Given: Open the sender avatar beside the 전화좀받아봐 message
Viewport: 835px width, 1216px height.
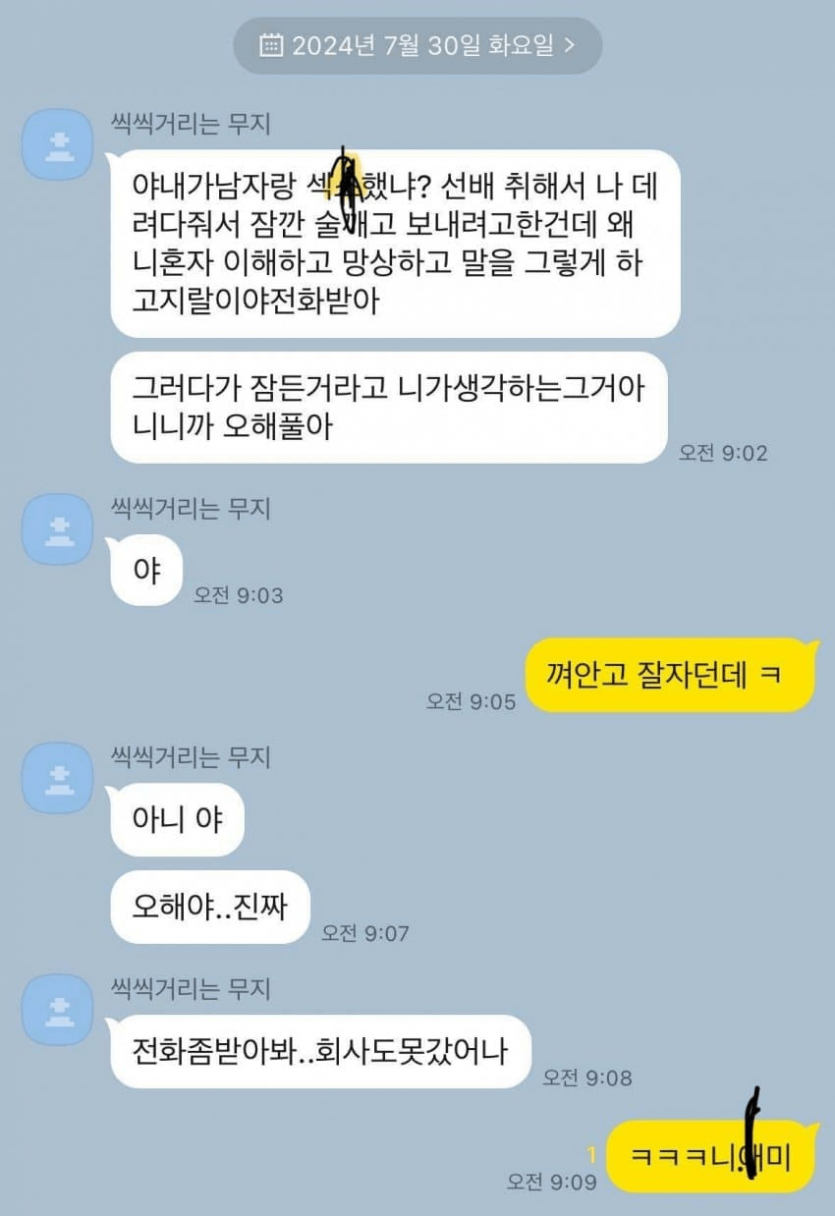Looking at the screenshot, I should click(x=58, y=1010).
